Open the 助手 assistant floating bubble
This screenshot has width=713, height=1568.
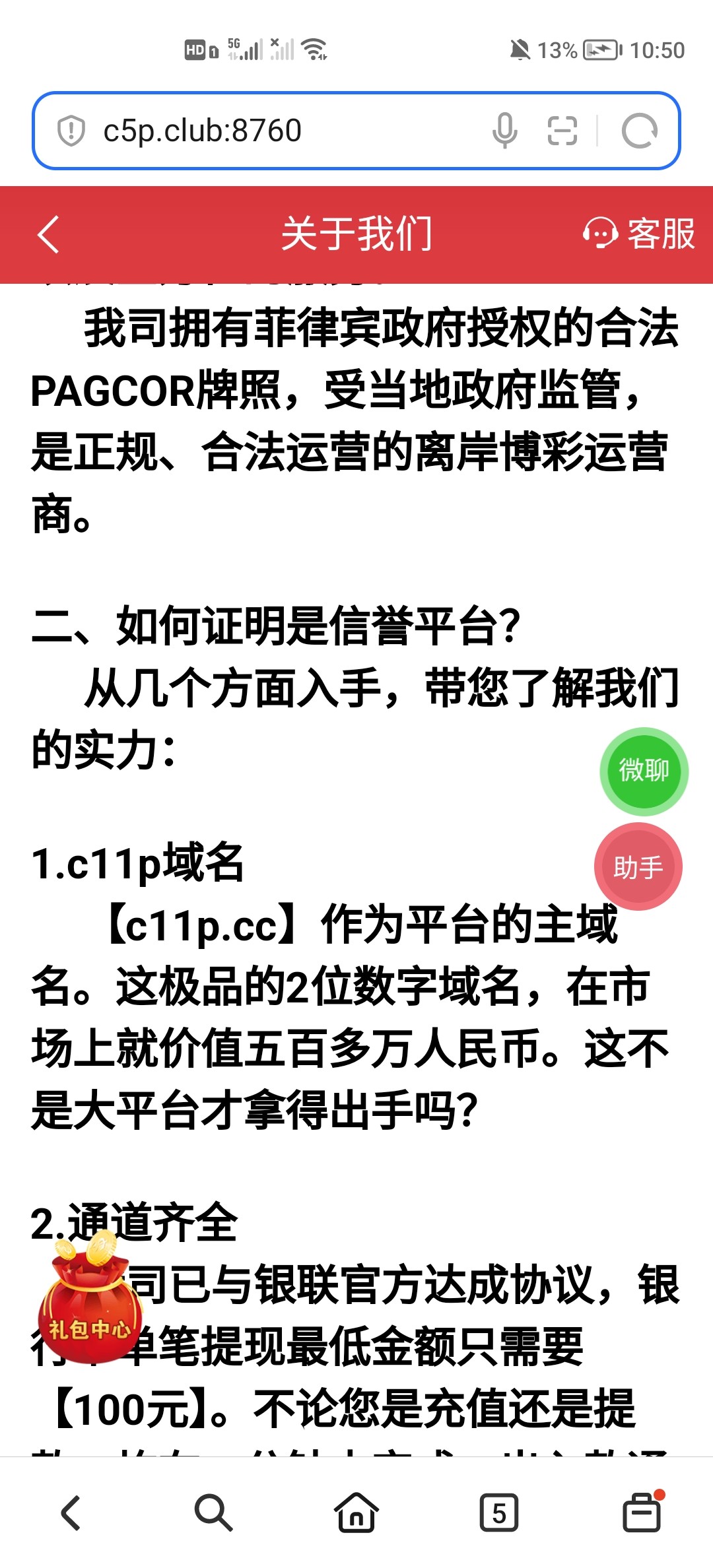pyautogui.click(x=637, y=866)
